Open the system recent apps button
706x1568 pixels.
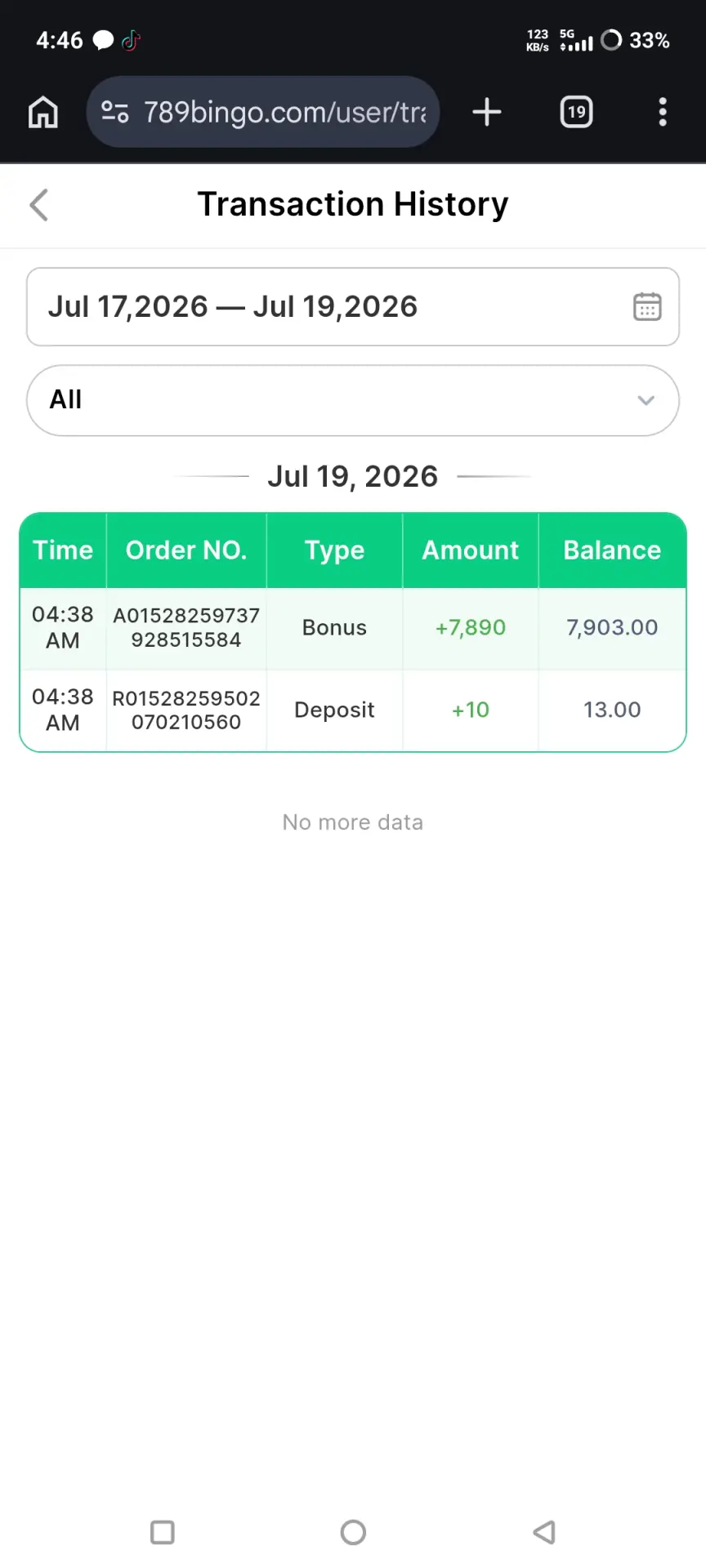pos(163,1532)
